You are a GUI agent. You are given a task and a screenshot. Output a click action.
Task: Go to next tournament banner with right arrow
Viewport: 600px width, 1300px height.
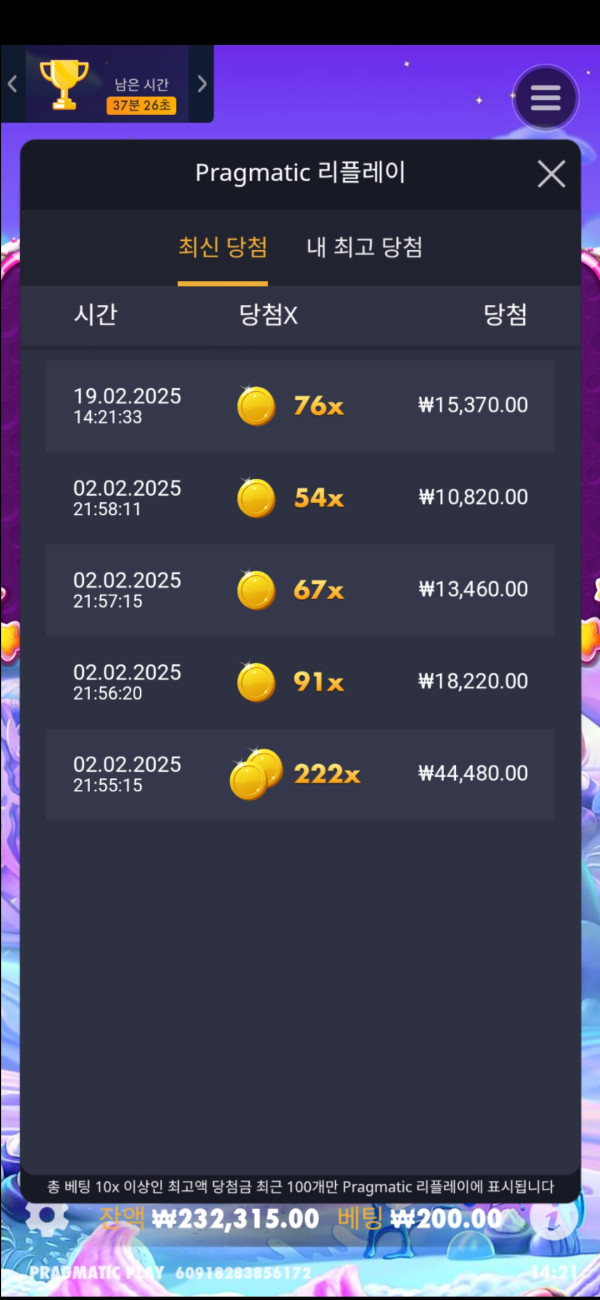[202, 84]
